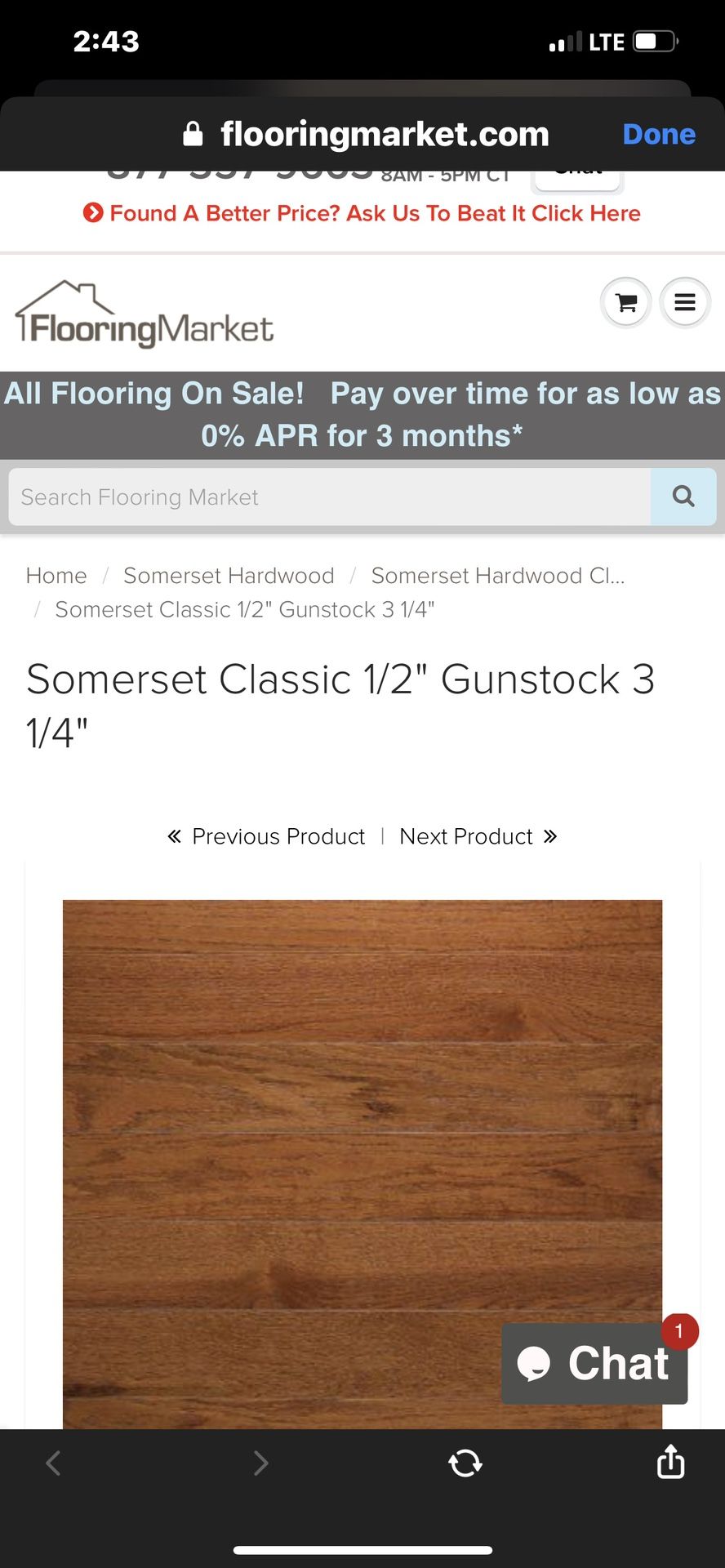Focus the Search Flooring Market field
725x1568 pixels.
(329, 497)
